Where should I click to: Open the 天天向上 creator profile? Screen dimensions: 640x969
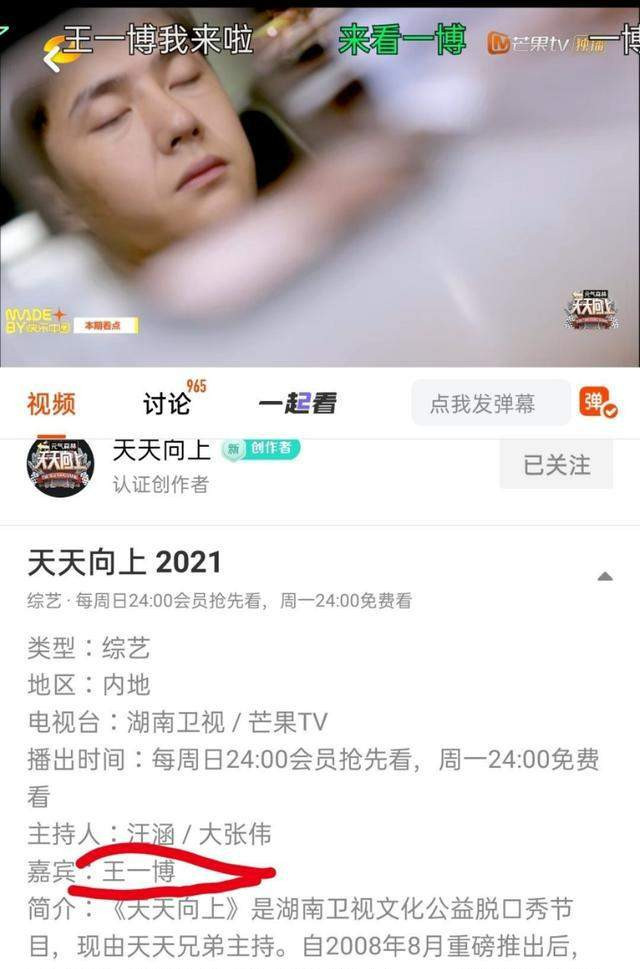click(x=60, y=466)
